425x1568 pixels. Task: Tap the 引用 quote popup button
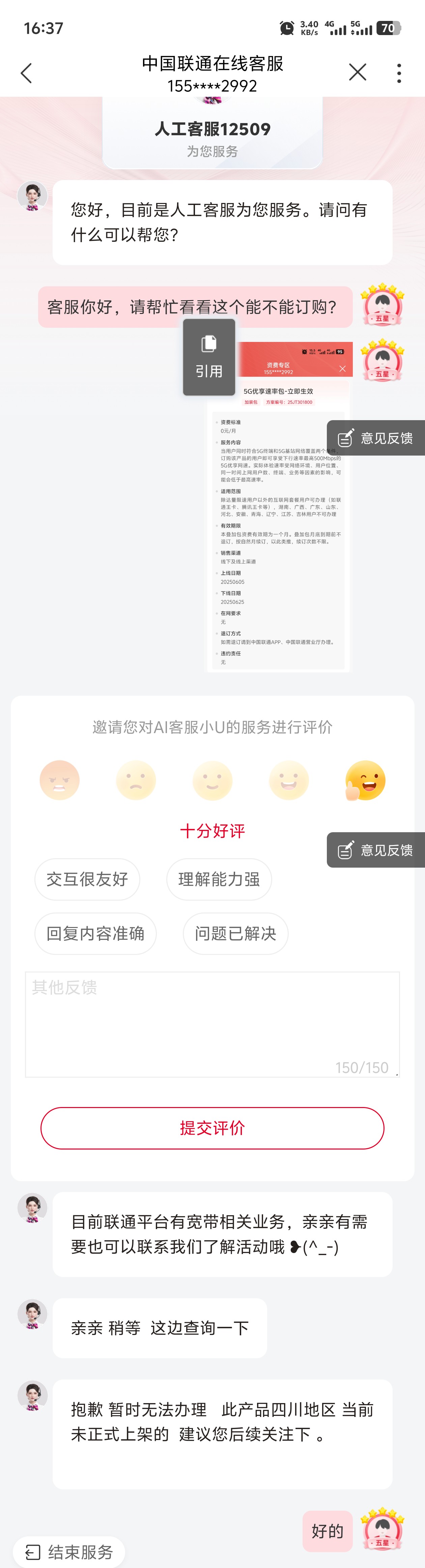pyautogui.click(x=209, y=357)
